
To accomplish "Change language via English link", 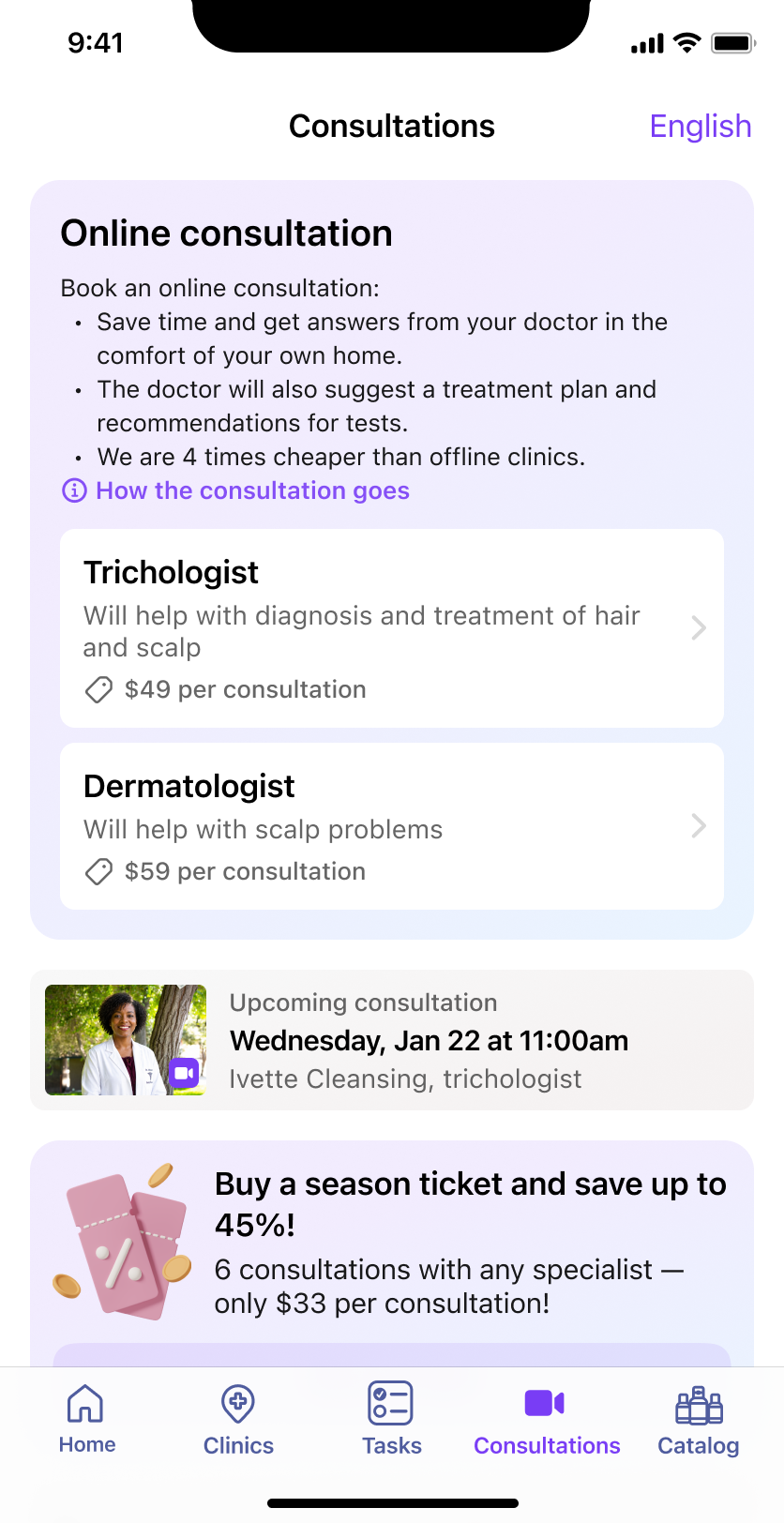I will [701, 126].
